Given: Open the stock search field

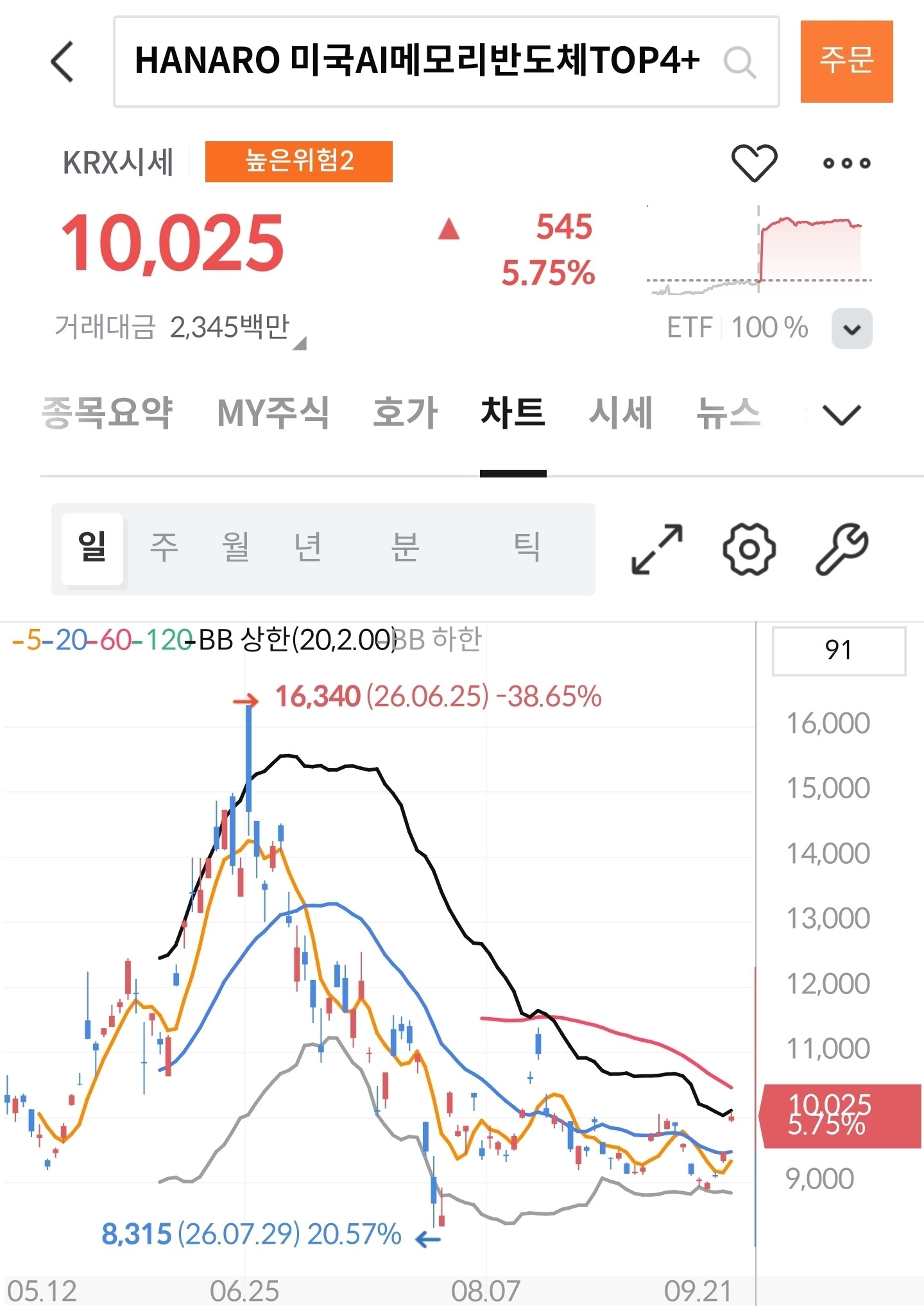Looking at the screenshot, I should click(447, 62).
